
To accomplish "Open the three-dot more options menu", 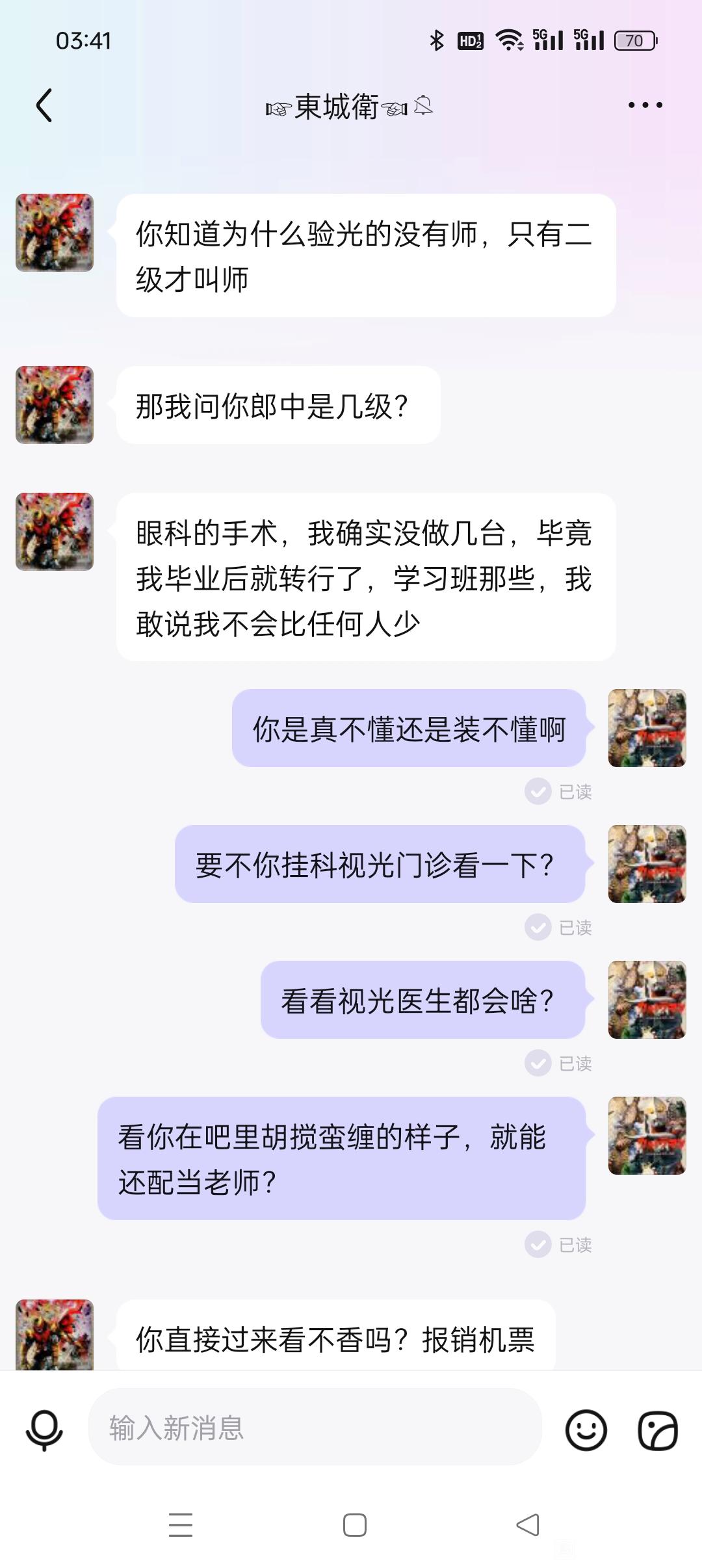I will pyautogui.click(x=645, y=105).
